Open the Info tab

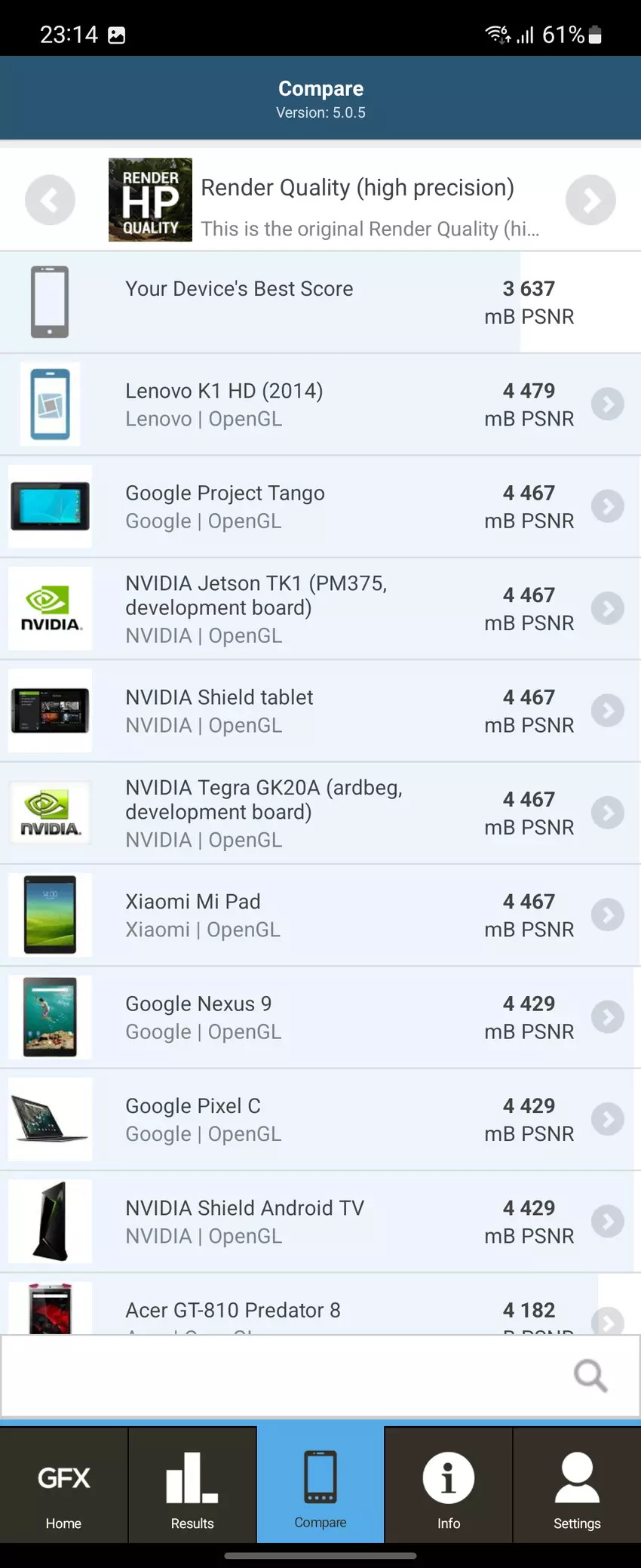click(x=449, y=1485)
